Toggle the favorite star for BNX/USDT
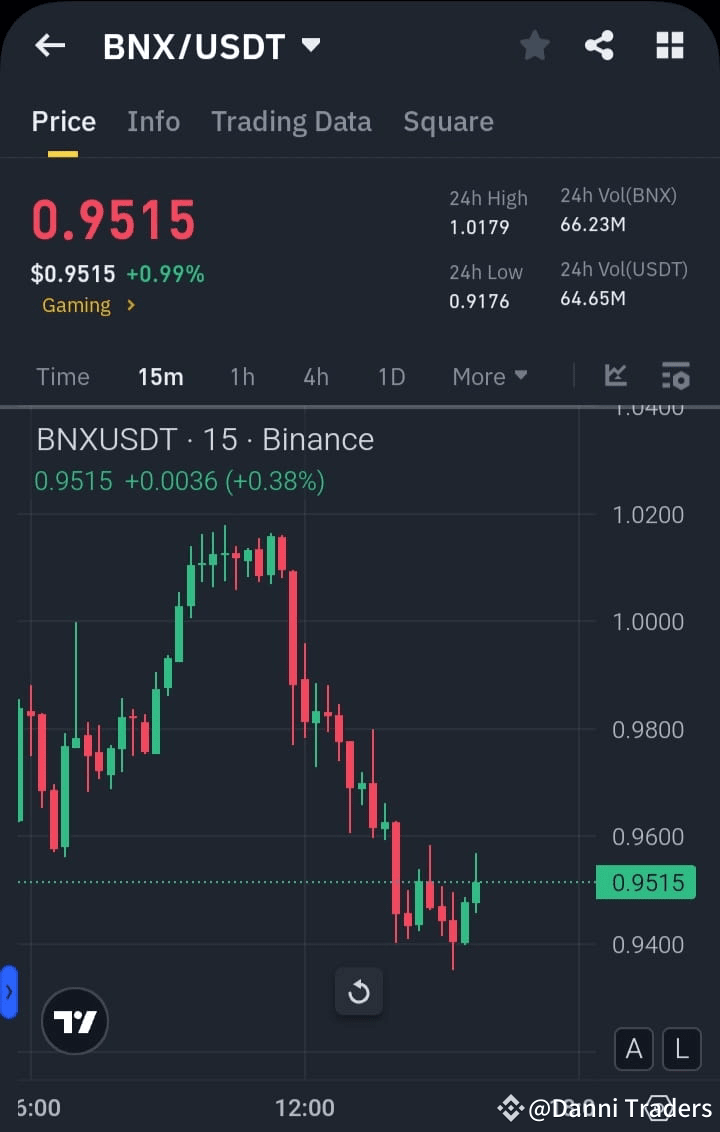This screenshot has width=720, height=1132. pos(534,45)
